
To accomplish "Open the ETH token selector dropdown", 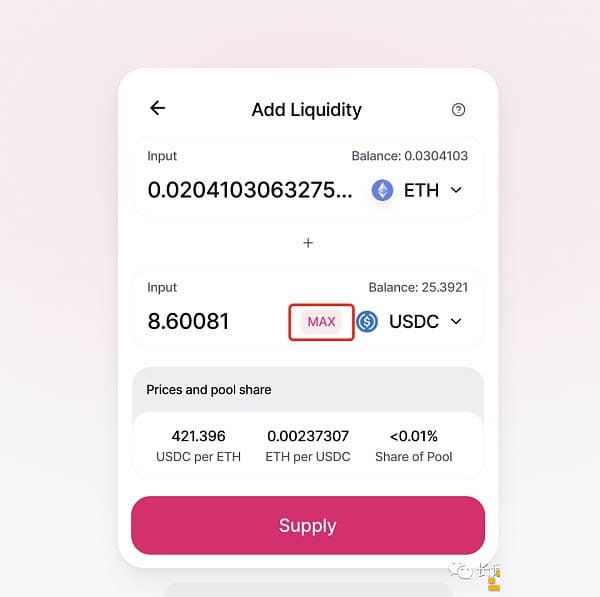I will click(x=417, y=190).
